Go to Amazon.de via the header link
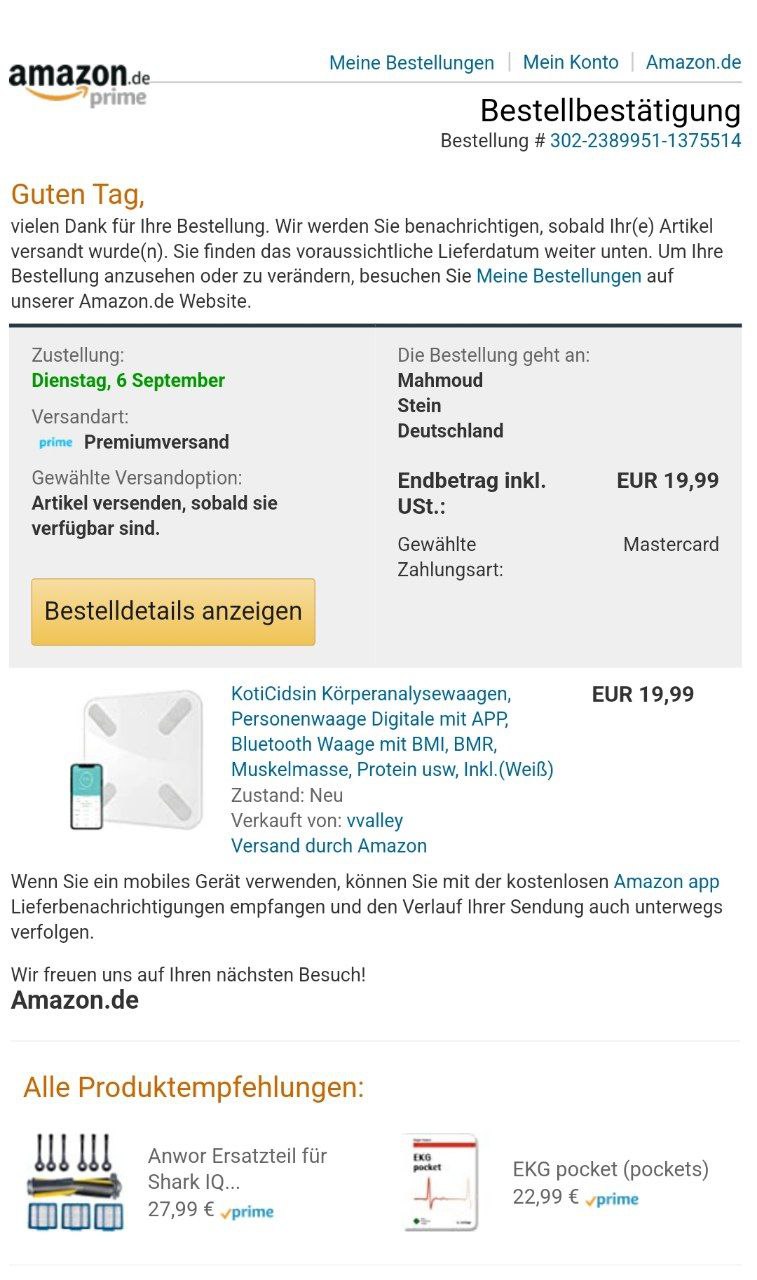757x1280 pixels. 693,63
